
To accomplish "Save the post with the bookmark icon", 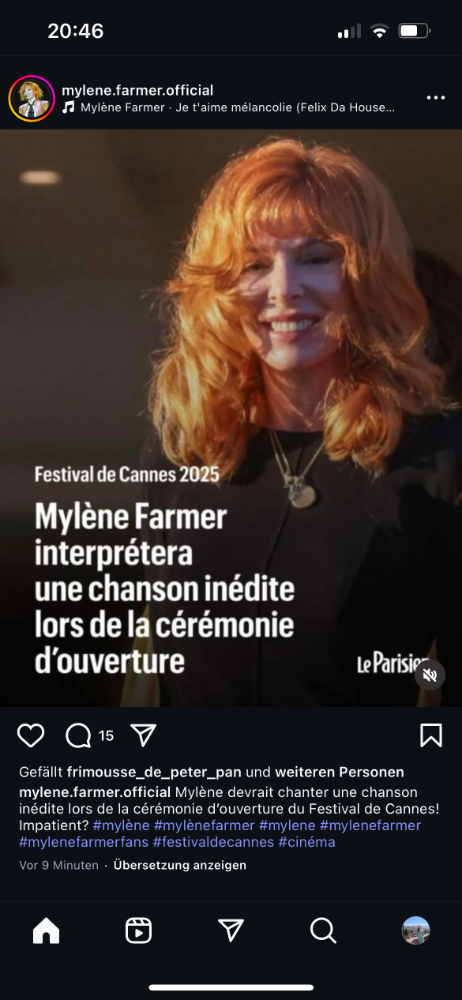I will (x=431, y=735).
